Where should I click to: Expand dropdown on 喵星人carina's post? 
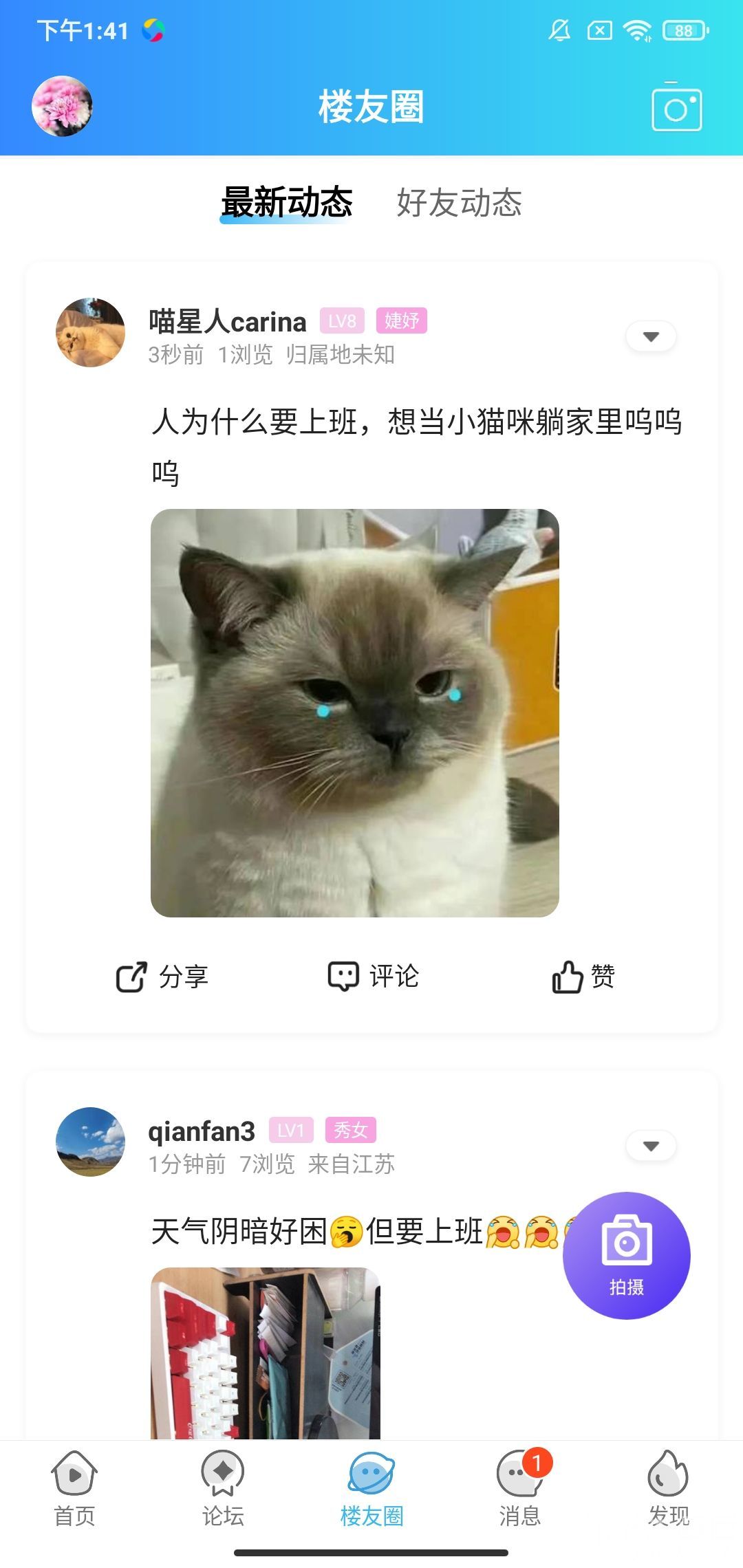pos(651,336)
